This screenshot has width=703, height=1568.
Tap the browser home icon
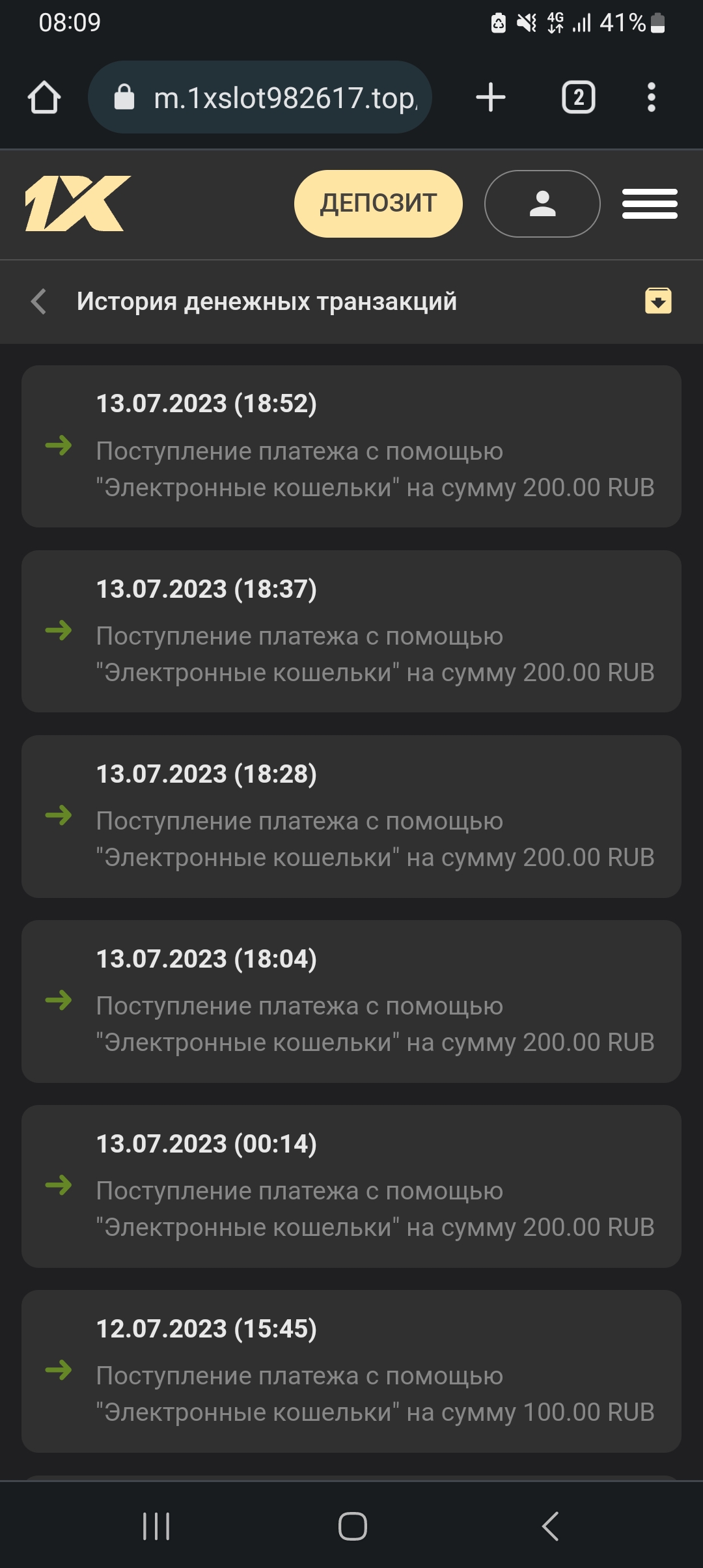tap(44, 96)
